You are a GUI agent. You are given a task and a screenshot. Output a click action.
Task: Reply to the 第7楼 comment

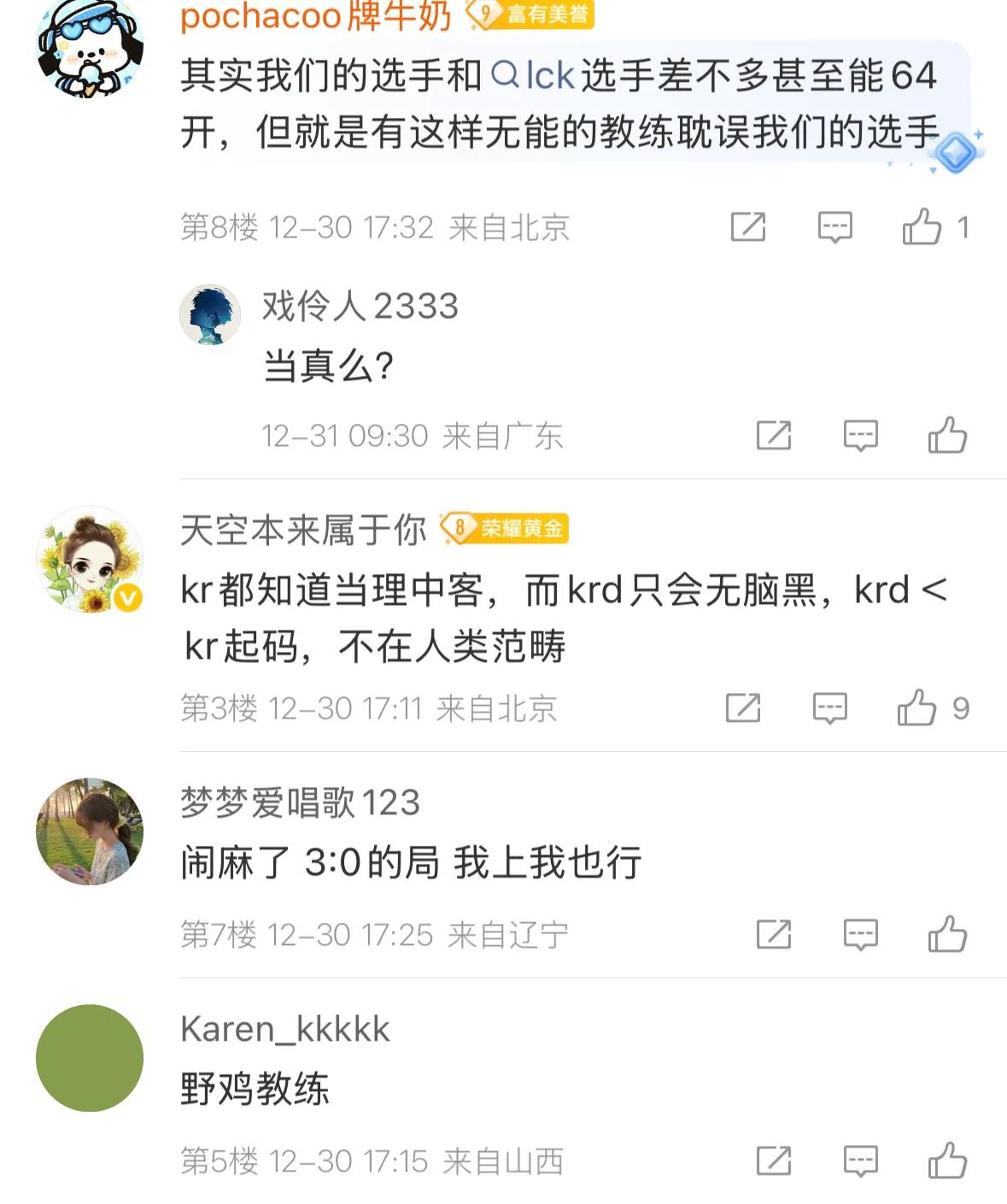point(860,934)
